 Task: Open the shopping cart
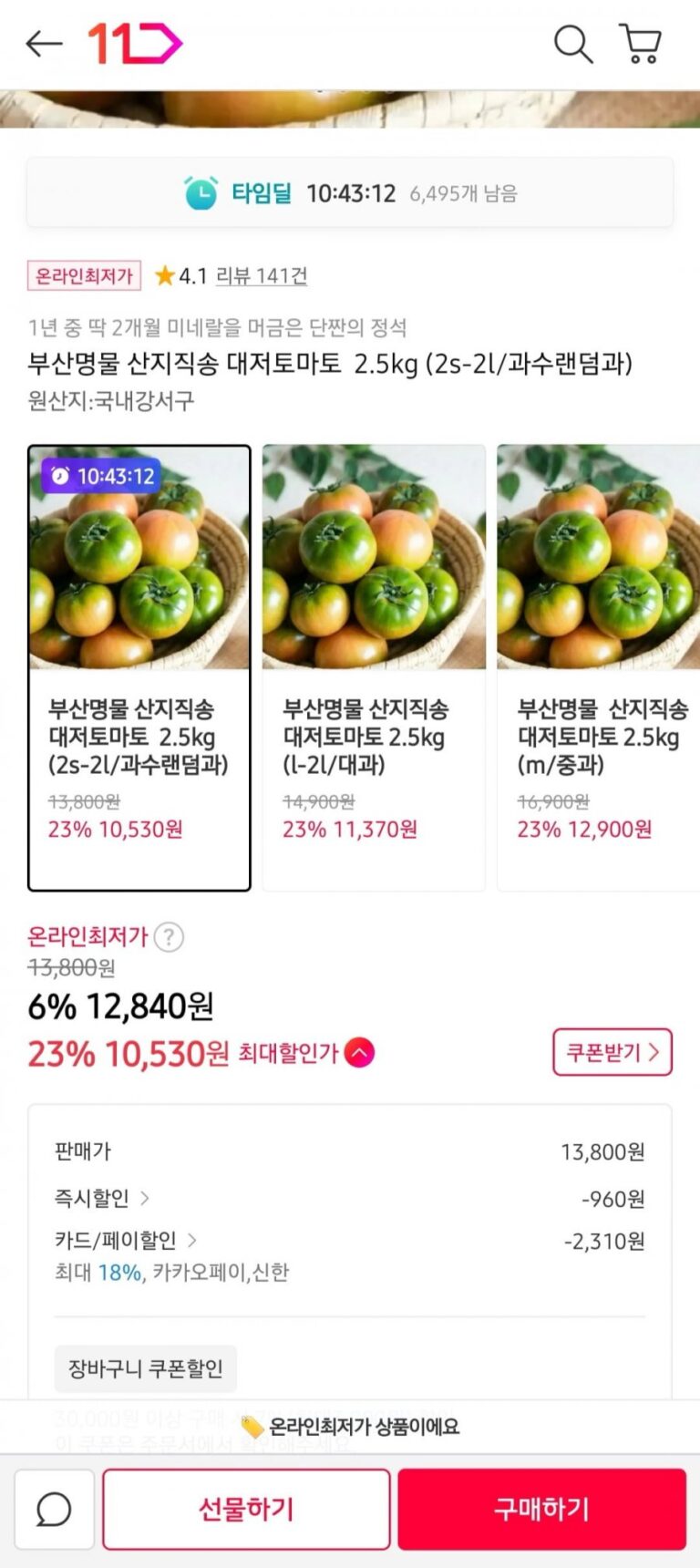640,43
